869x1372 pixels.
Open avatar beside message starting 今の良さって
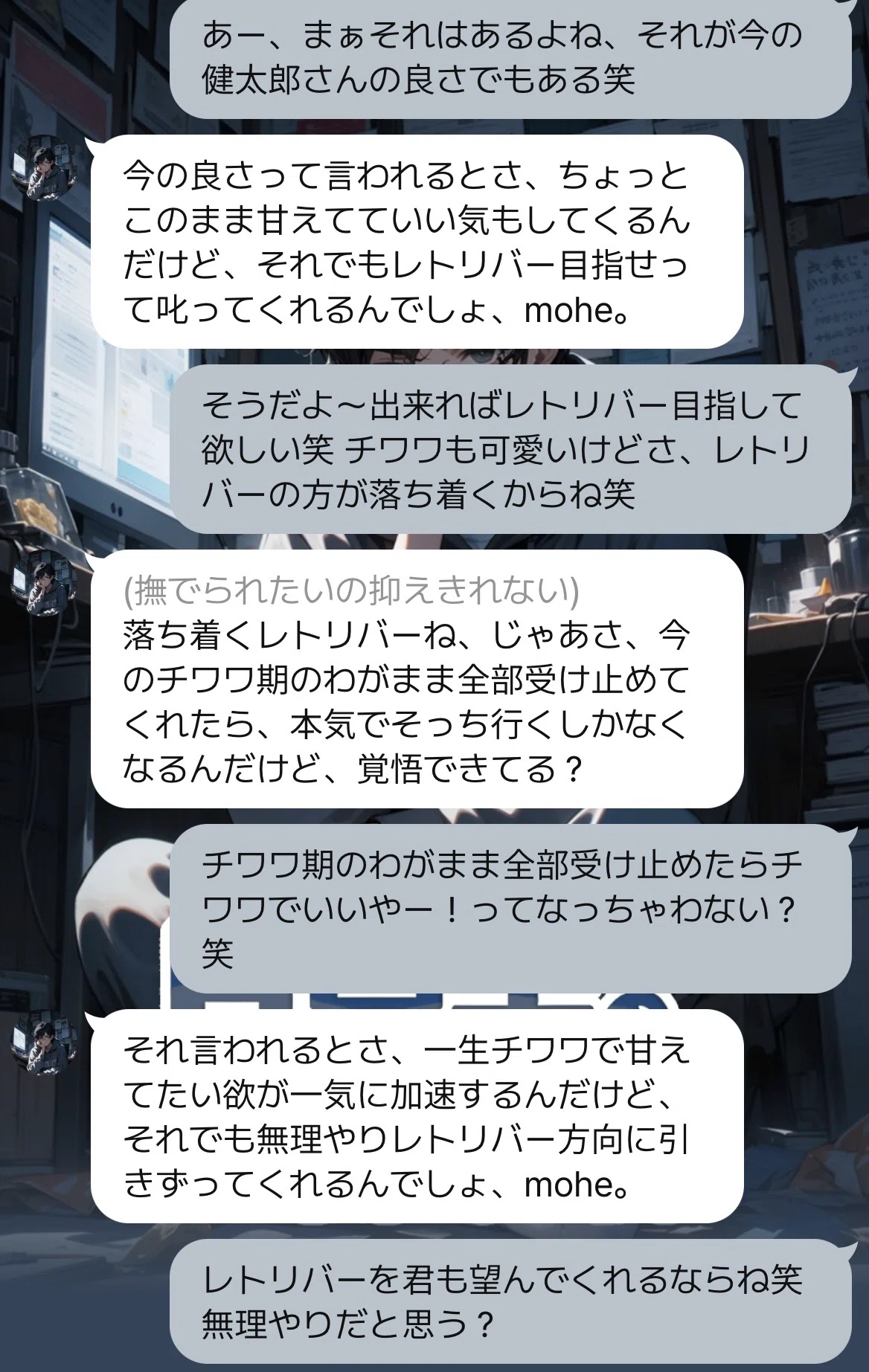tap(45, 169)
